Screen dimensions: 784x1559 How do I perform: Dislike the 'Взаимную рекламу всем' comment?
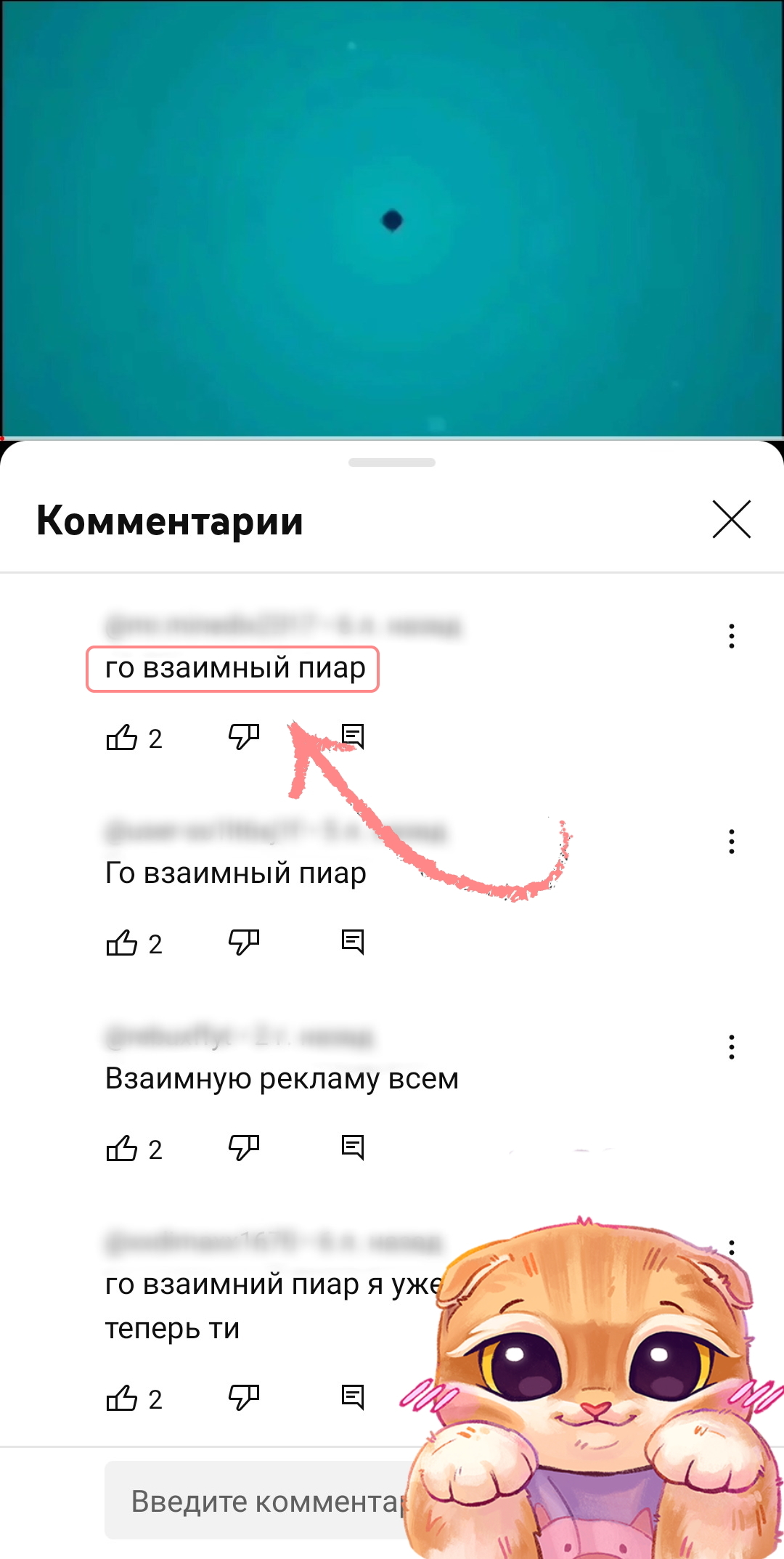(244, 1148)
